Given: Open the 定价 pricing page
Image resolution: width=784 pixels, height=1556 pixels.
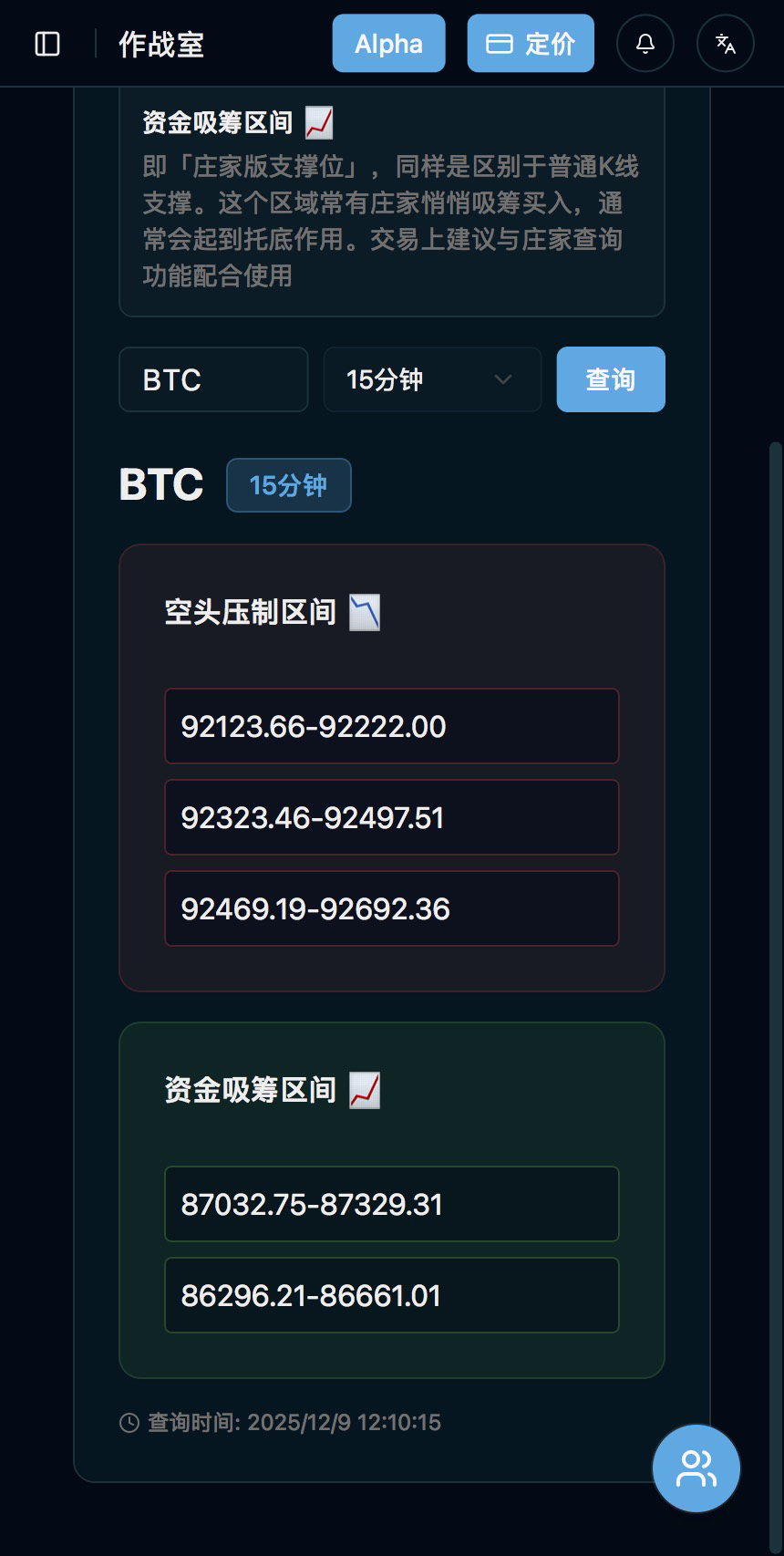Looking at the screenshot, I should pyautogui.click(x=531, y=43).
